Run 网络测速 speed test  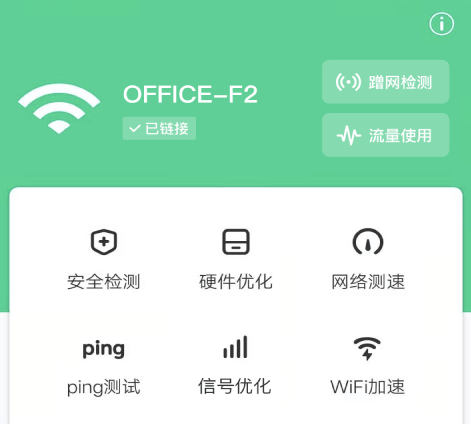pos(368,259)
